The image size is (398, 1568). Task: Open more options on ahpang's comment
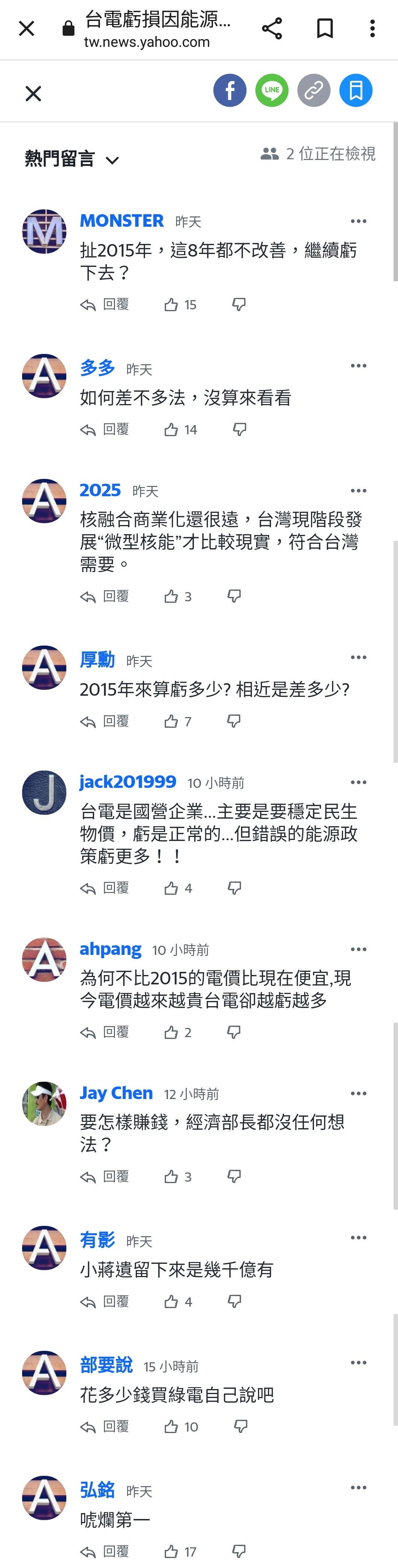coord(359,949)
